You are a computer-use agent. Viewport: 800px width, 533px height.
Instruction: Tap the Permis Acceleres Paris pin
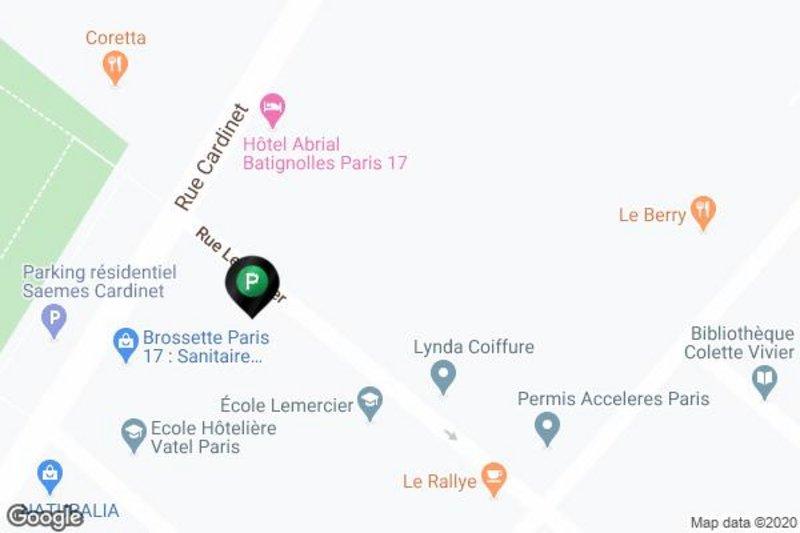(x=546, y=428)
